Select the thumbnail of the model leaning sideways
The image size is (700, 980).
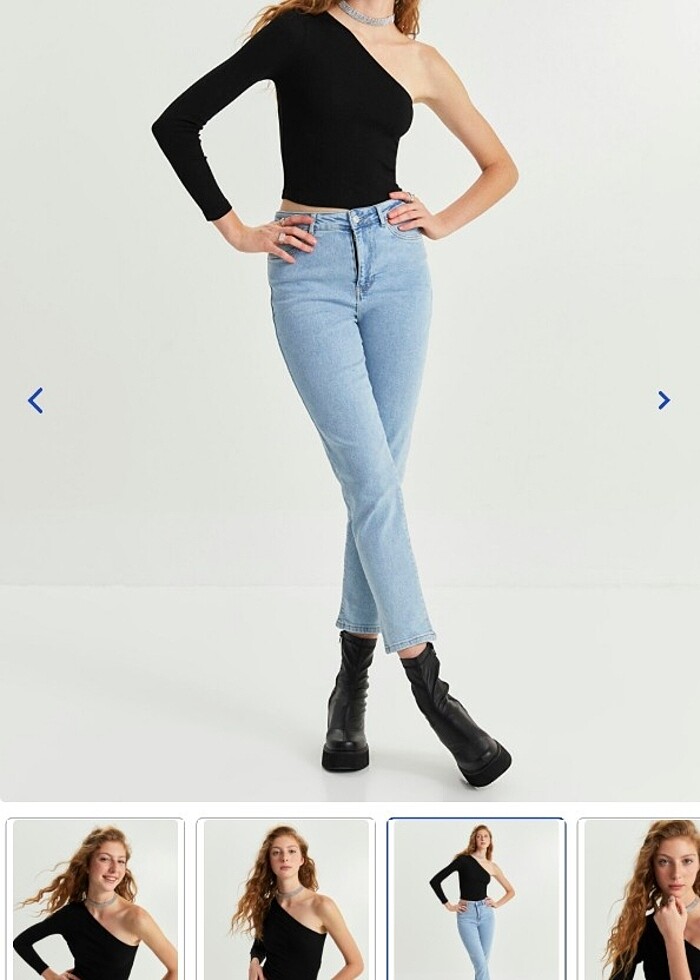pos(95,899)
